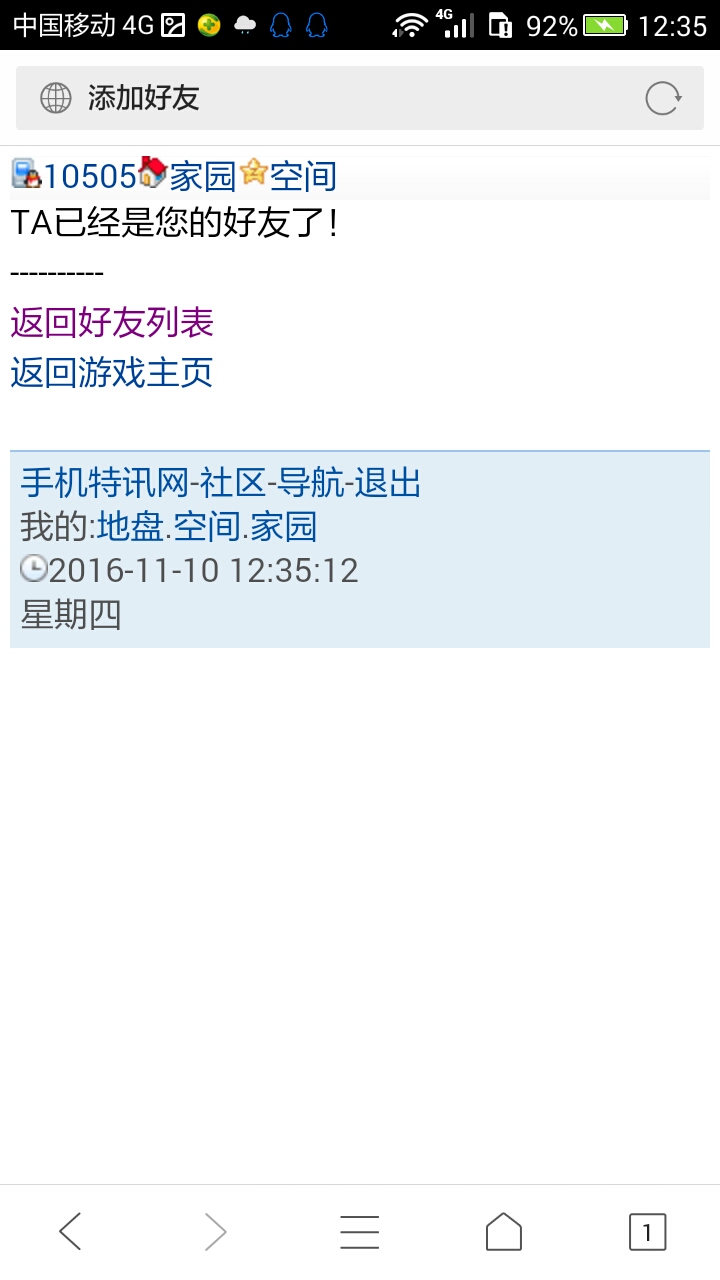720x1280 pixels.
Task: Open user 10505's profile link
Action: 89,177
